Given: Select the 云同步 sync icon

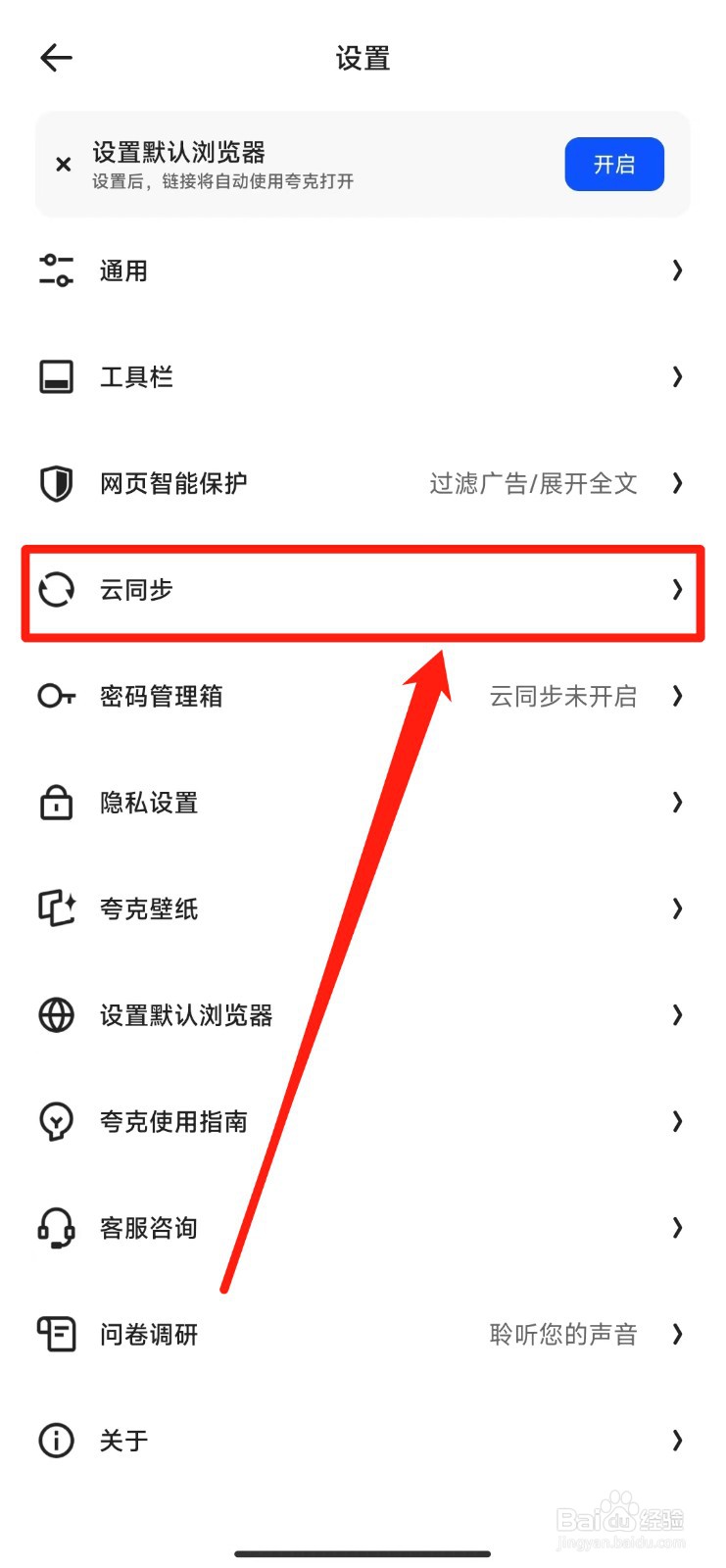Looking at the screenshot, I should pos(56,589).
